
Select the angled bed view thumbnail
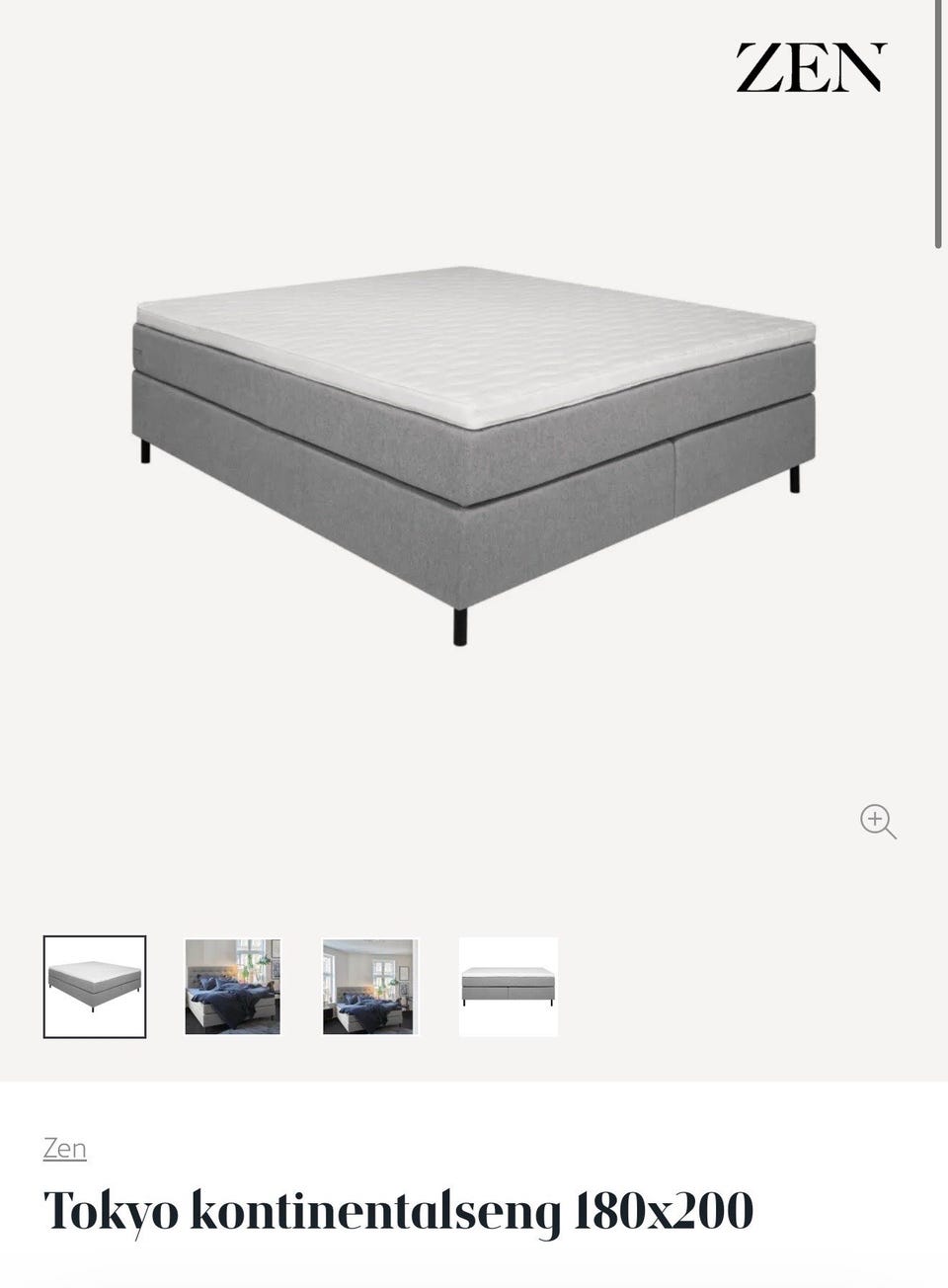pyautogui.click(x=95, y=987)
